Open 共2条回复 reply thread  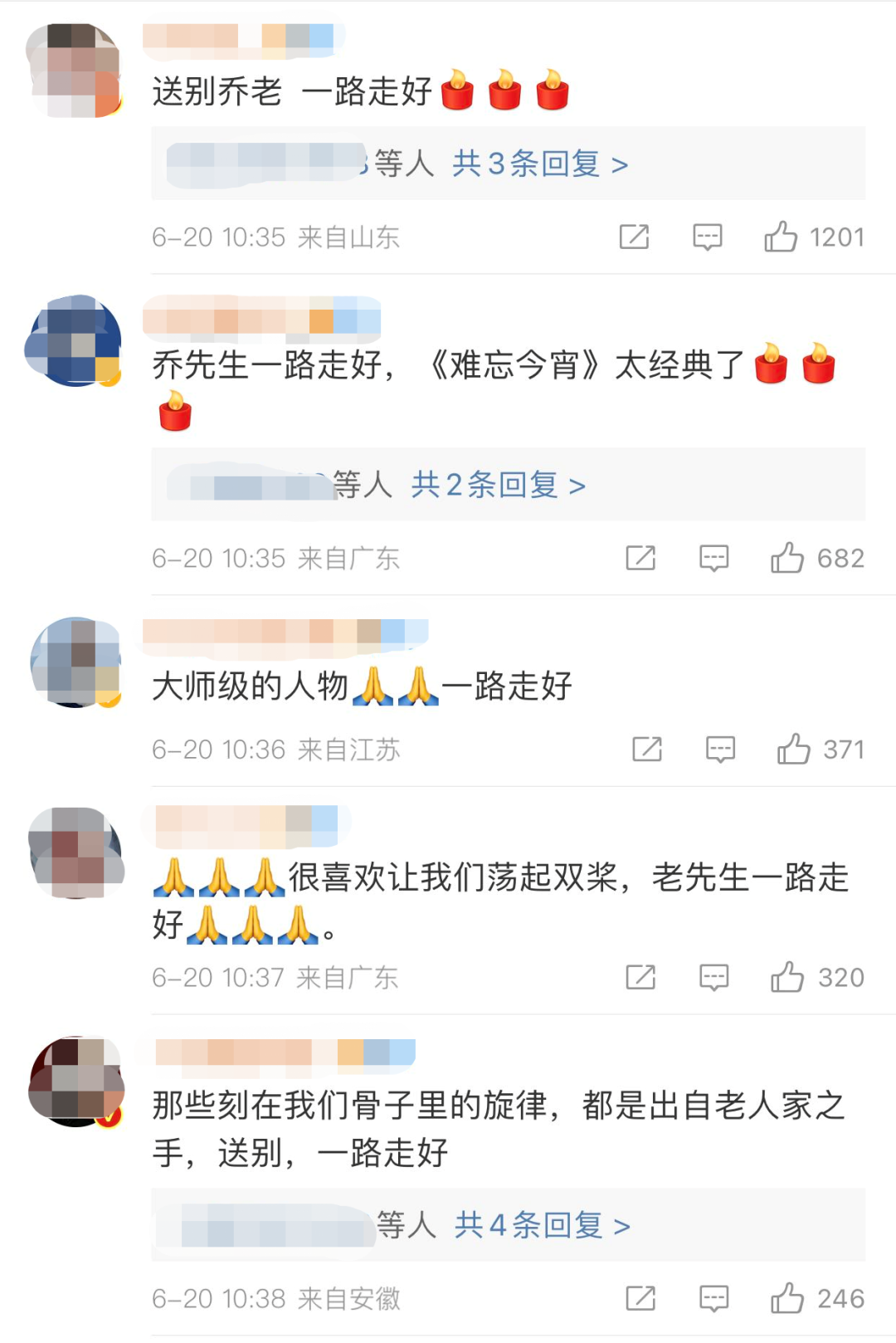coord(498,485)
